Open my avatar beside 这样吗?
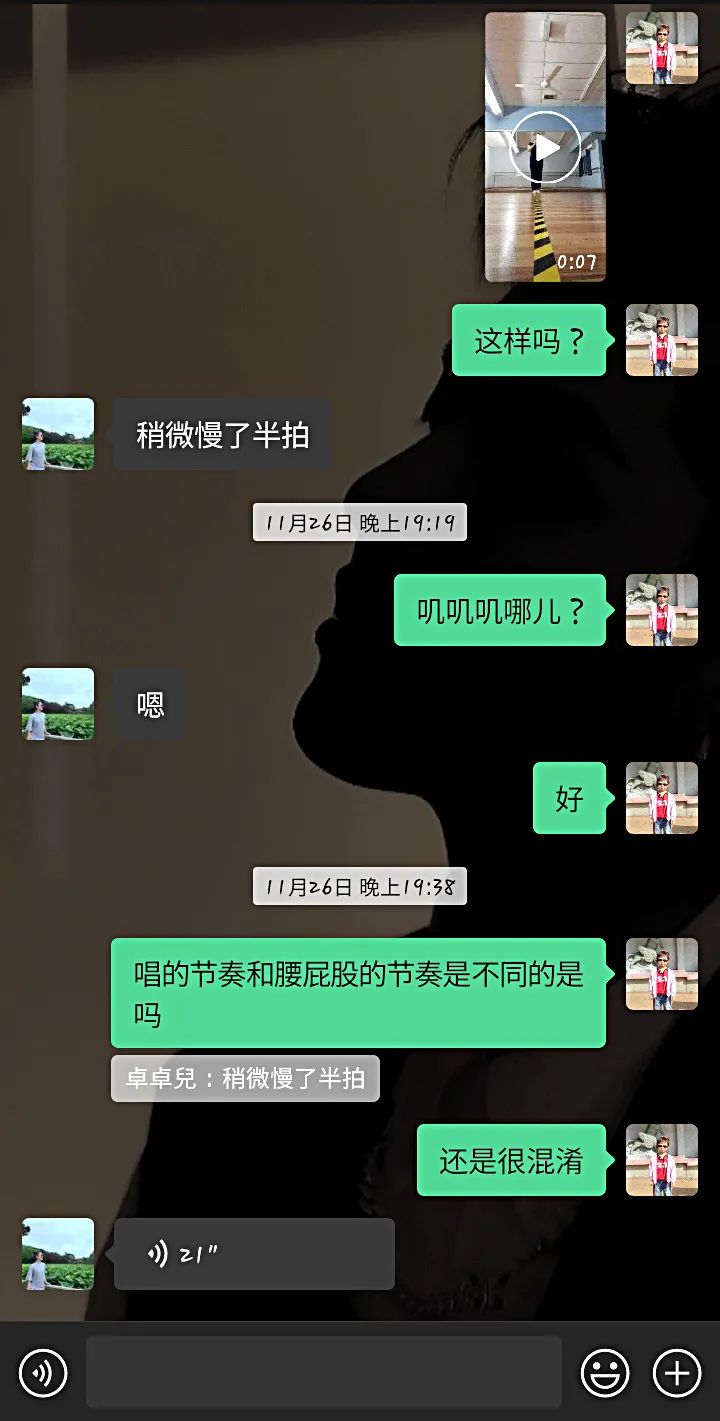 tap(661, 340)
